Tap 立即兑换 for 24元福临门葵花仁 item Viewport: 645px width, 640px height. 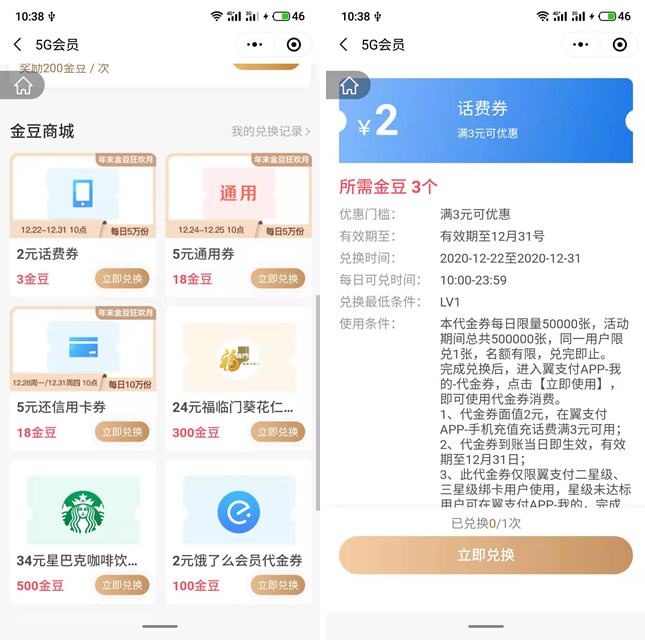[278, 432]
